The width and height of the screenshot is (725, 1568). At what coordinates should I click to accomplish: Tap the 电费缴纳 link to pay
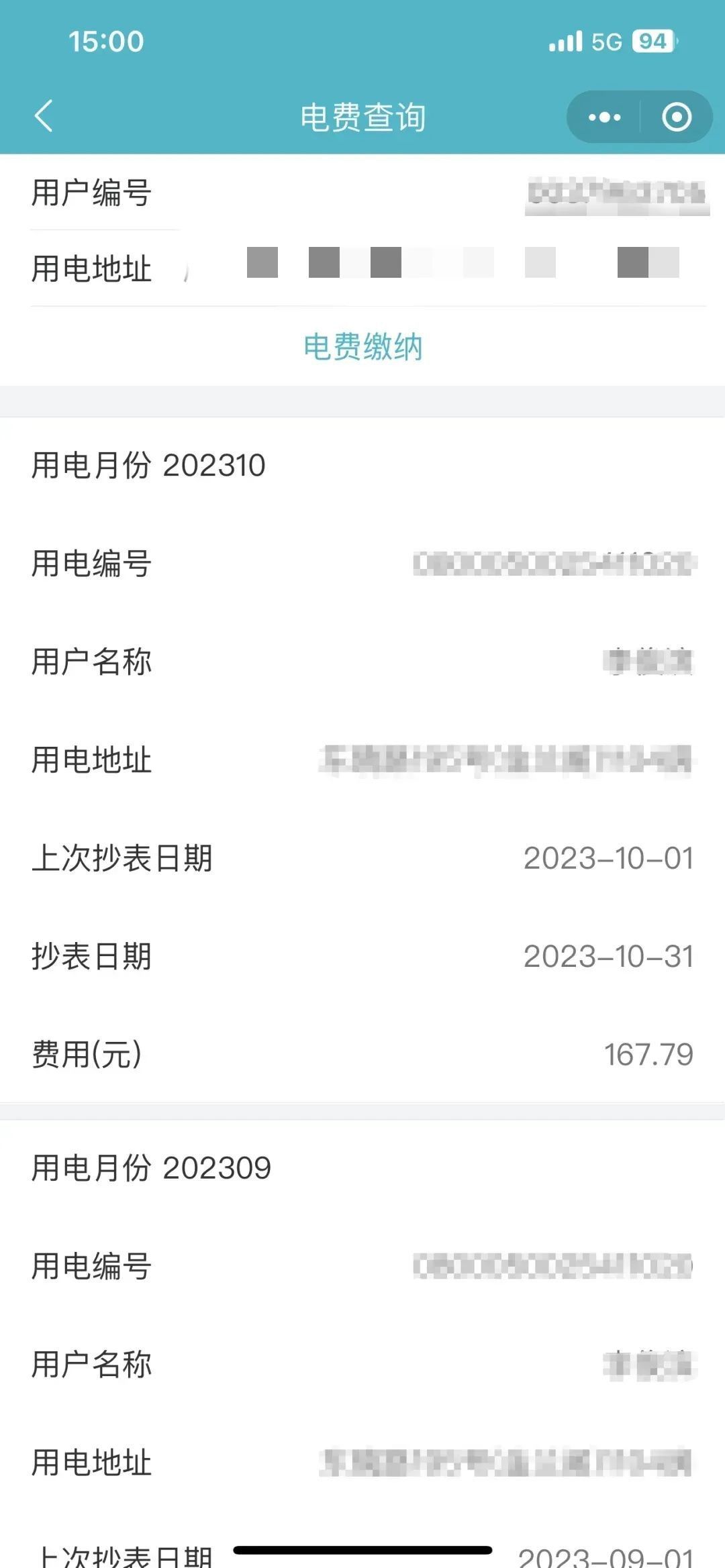tap(362, 347)
